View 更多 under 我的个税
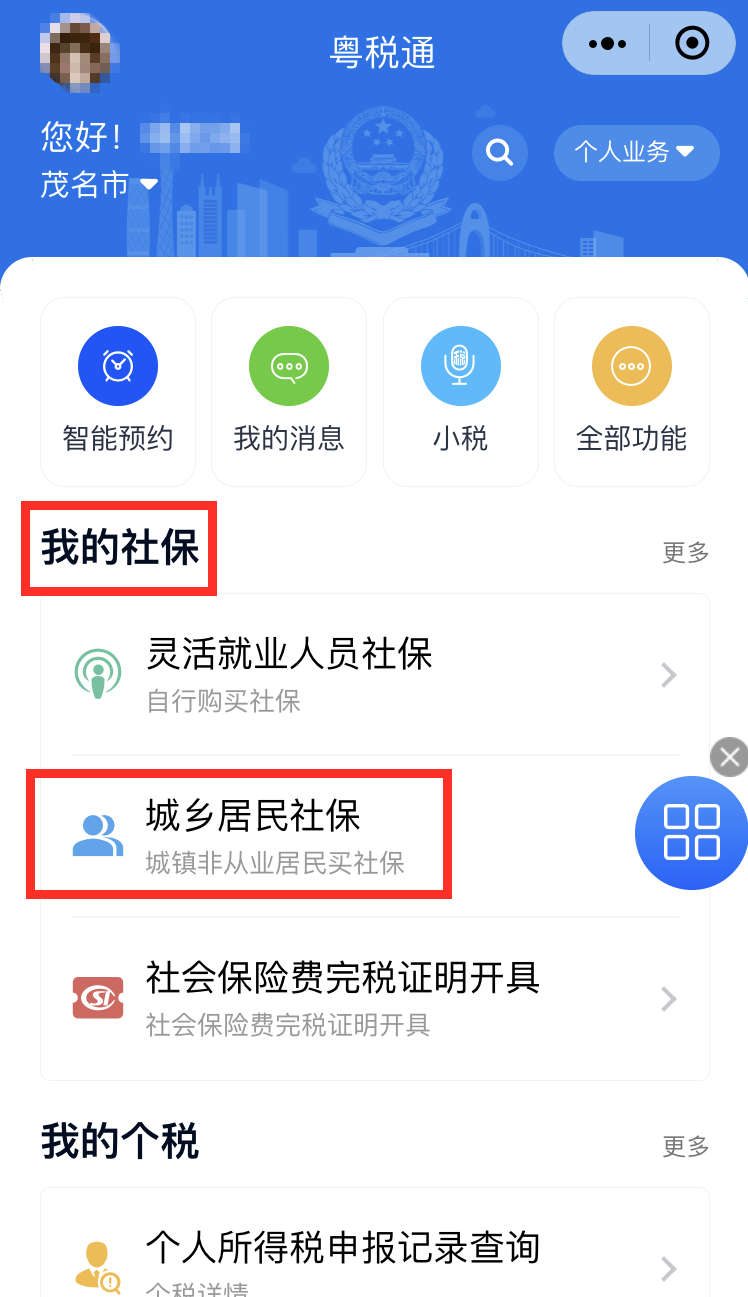748x1297 pixels. (x=686, y=1146)
